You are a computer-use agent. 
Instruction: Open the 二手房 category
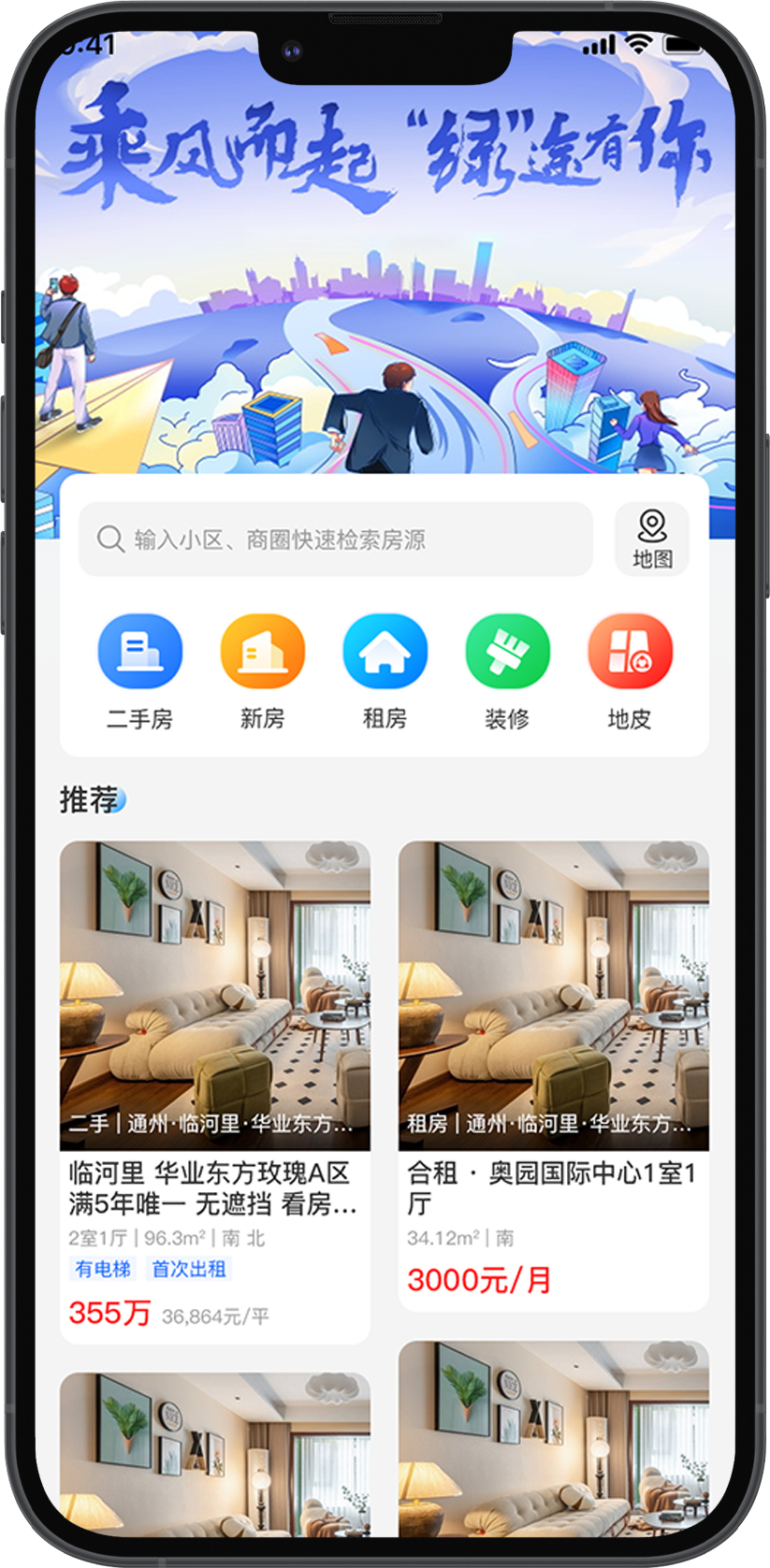[139, 670]
